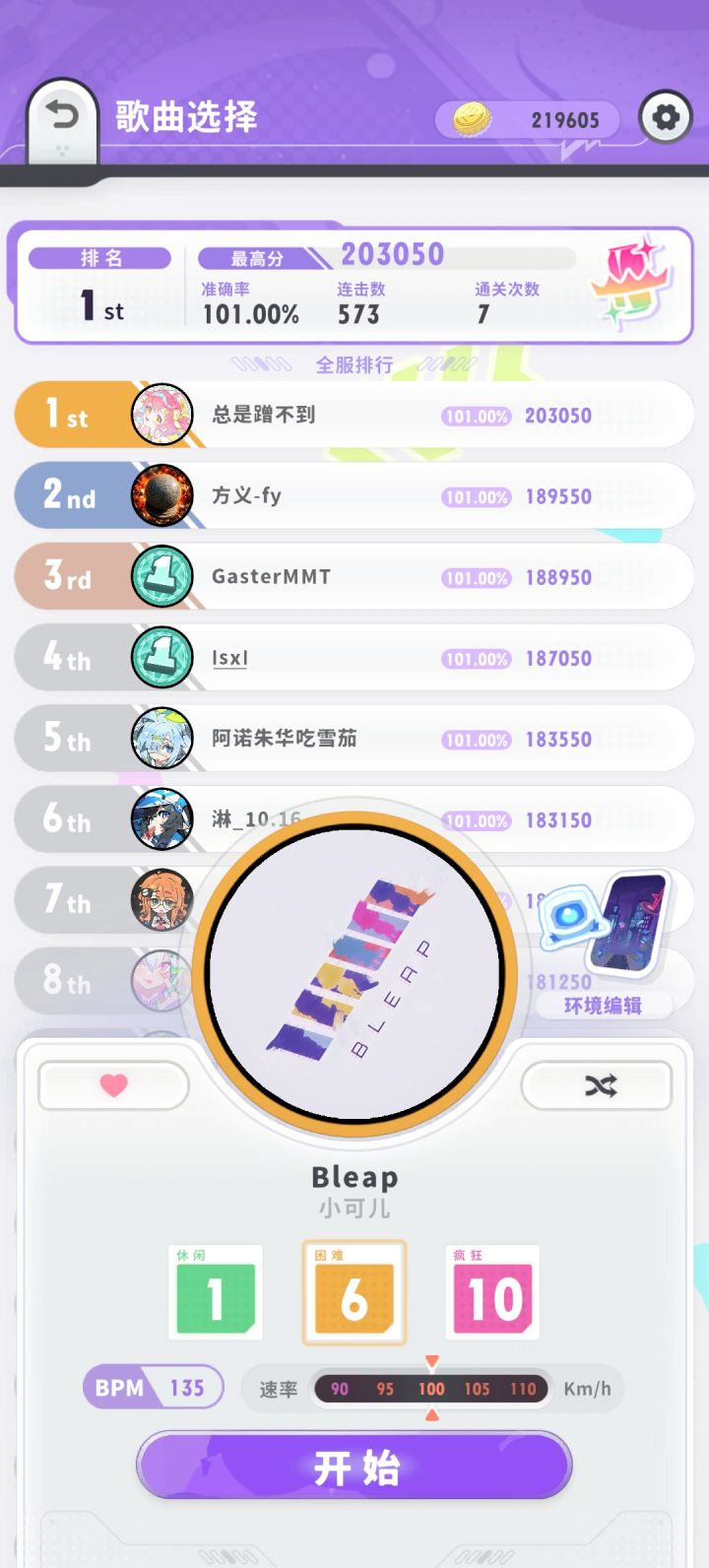This screenshot has width=709, height=1568.
Task: Expand the BPM 135 info pill
Action: 153,1388
